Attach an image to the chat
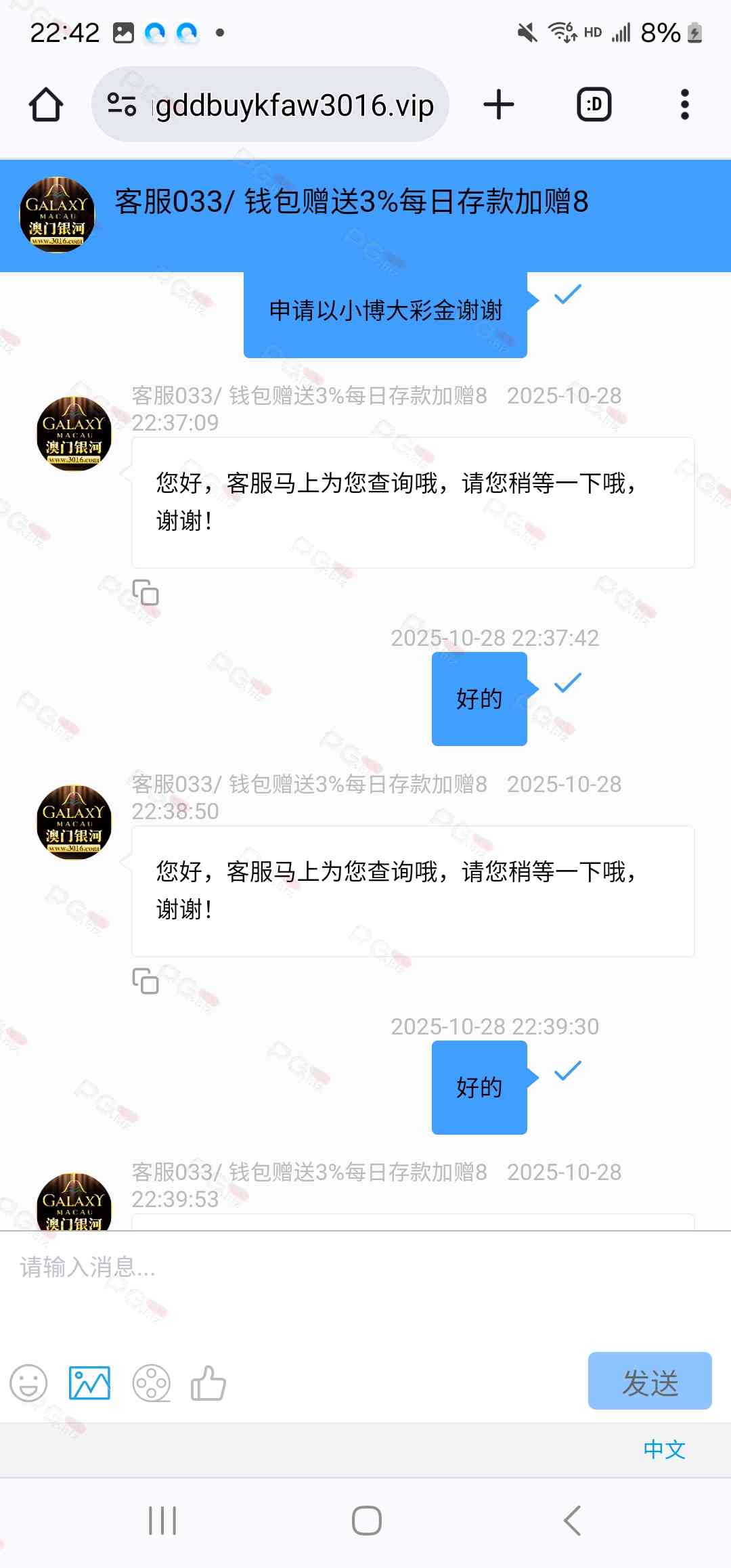Screen dimensions: 731x1568 point(89,1382)
